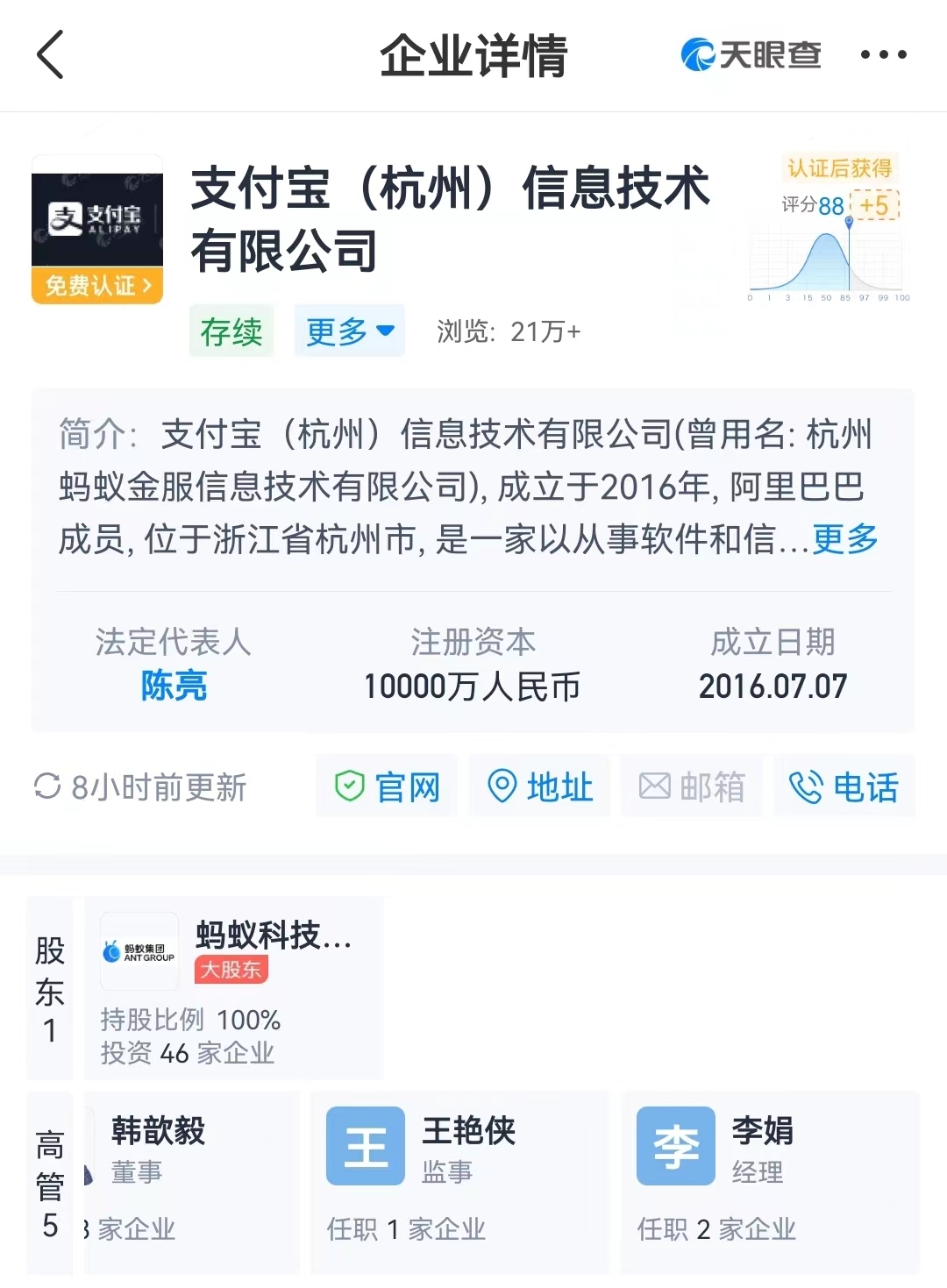Show the company 电话 phone number
Viewport: 947px width, 1288px height.
[x=844, y=786]
